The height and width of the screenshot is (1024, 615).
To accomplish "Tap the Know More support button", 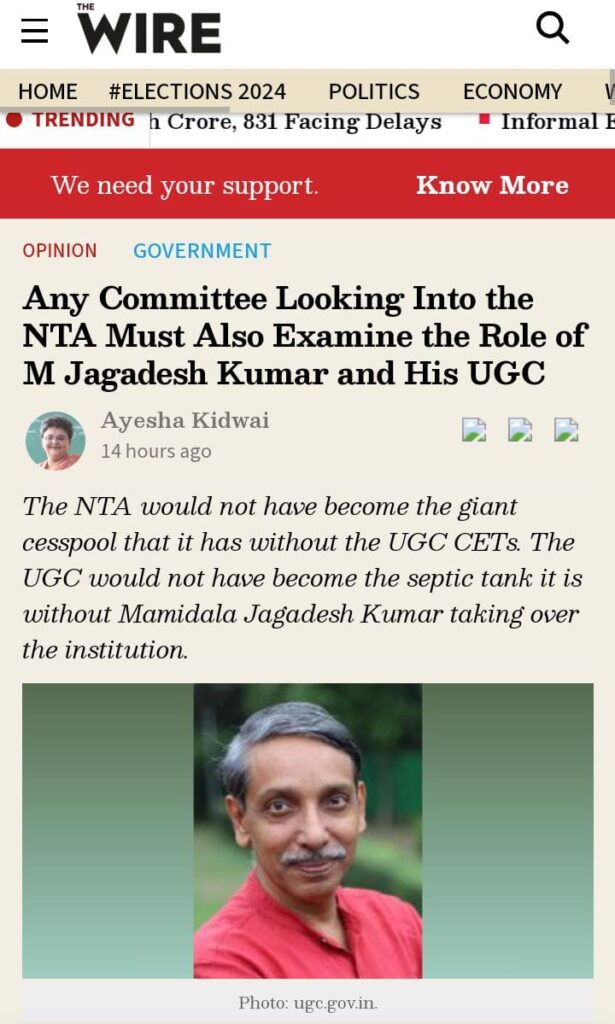I will click(492, 186).
